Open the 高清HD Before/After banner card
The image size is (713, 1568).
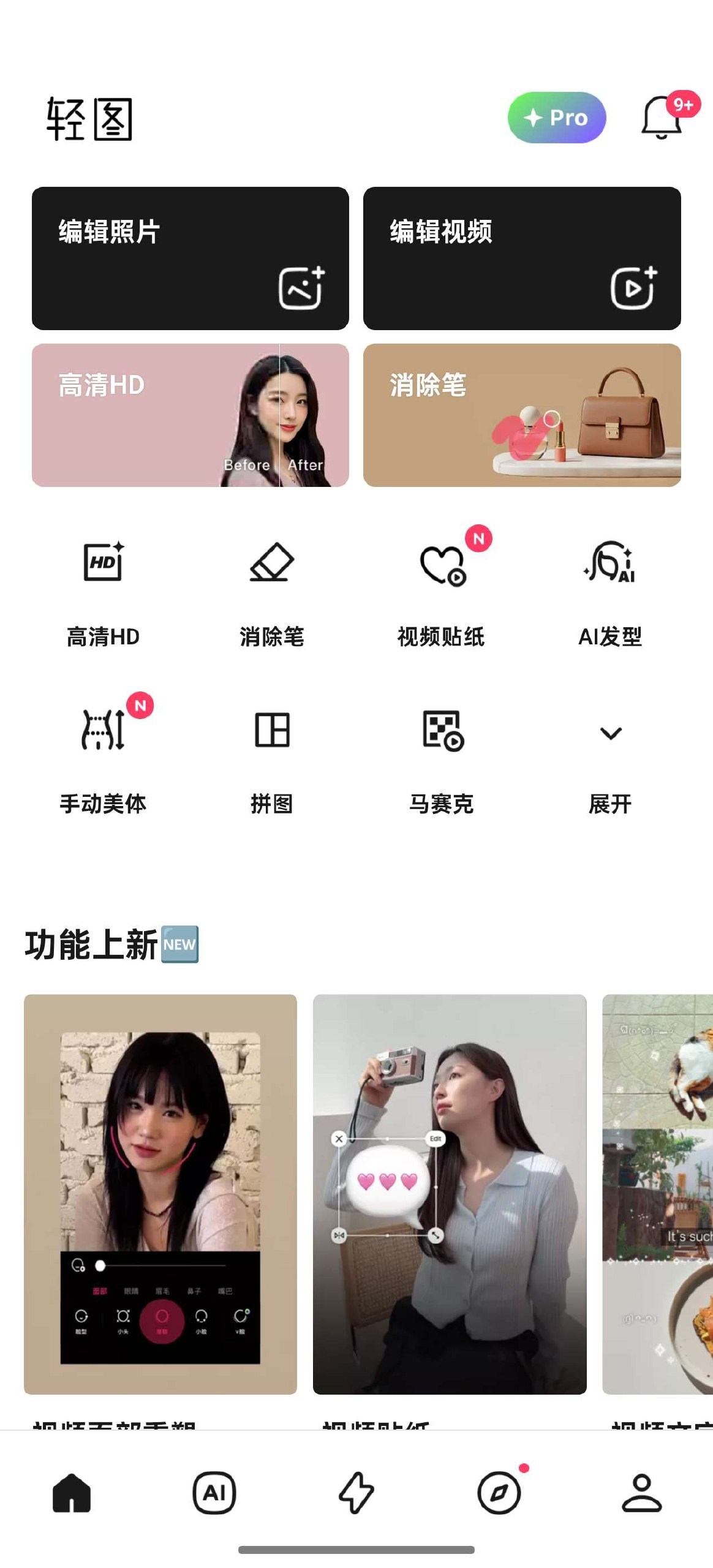tap(190, 415)
